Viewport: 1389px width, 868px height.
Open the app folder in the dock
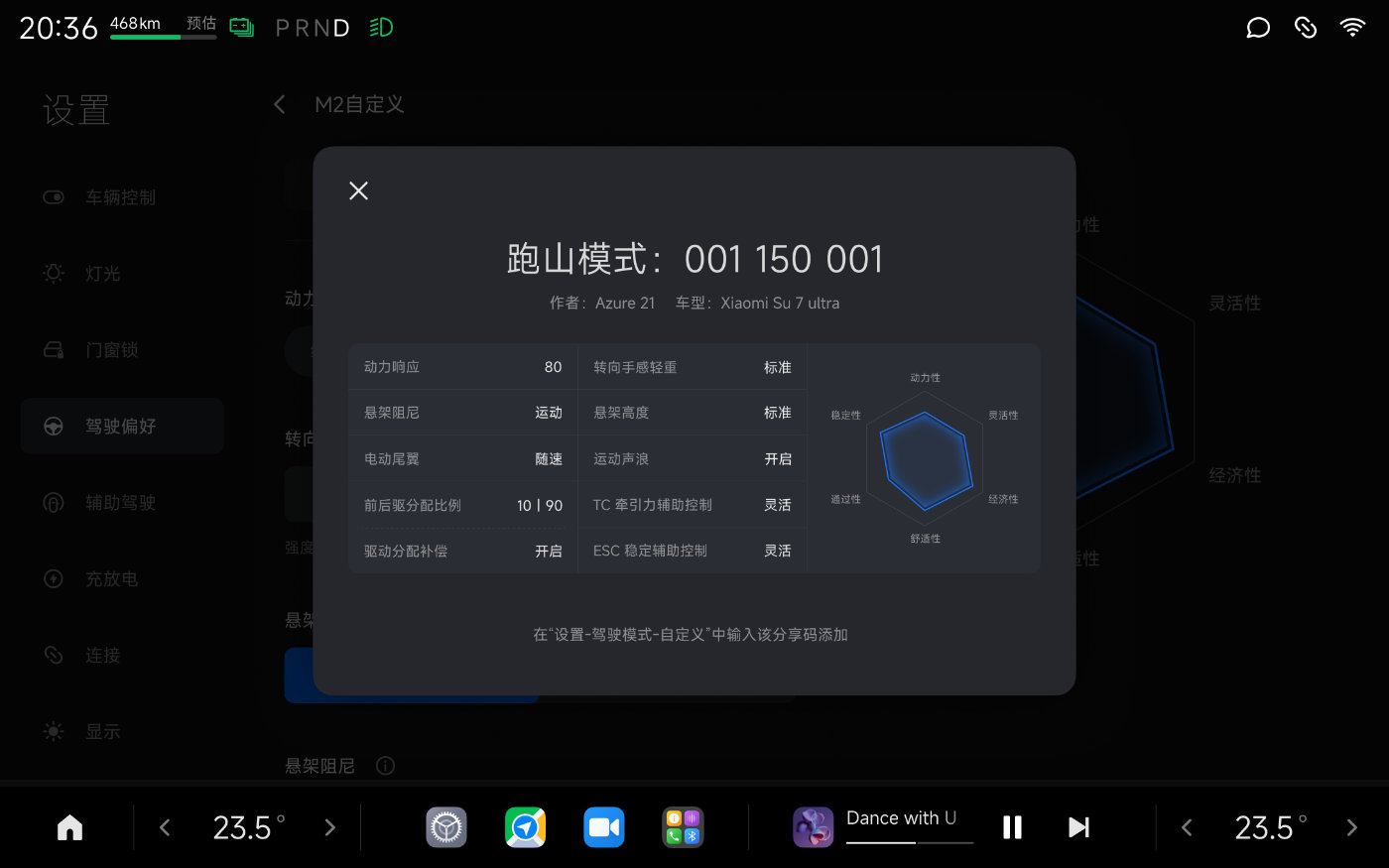point(683,827)
